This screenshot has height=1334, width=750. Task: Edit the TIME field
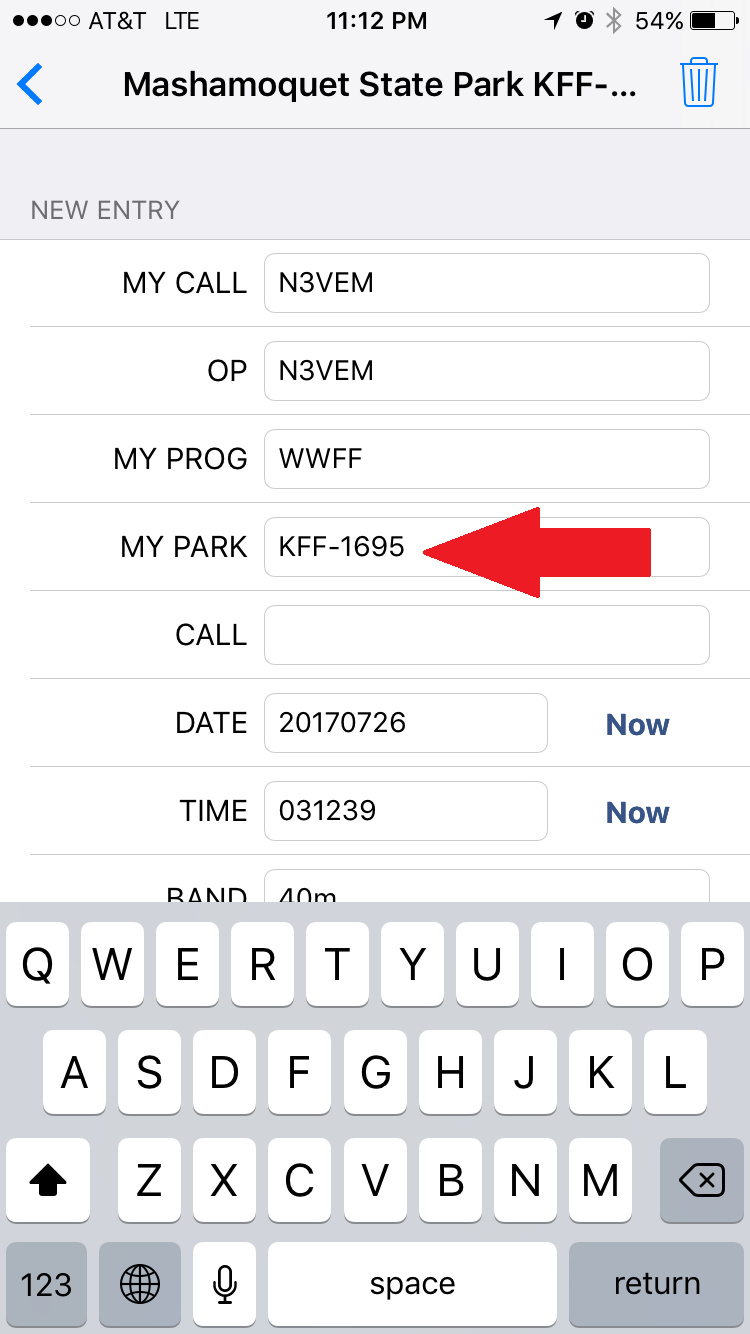pyautogui.click(x=406, y=811)
